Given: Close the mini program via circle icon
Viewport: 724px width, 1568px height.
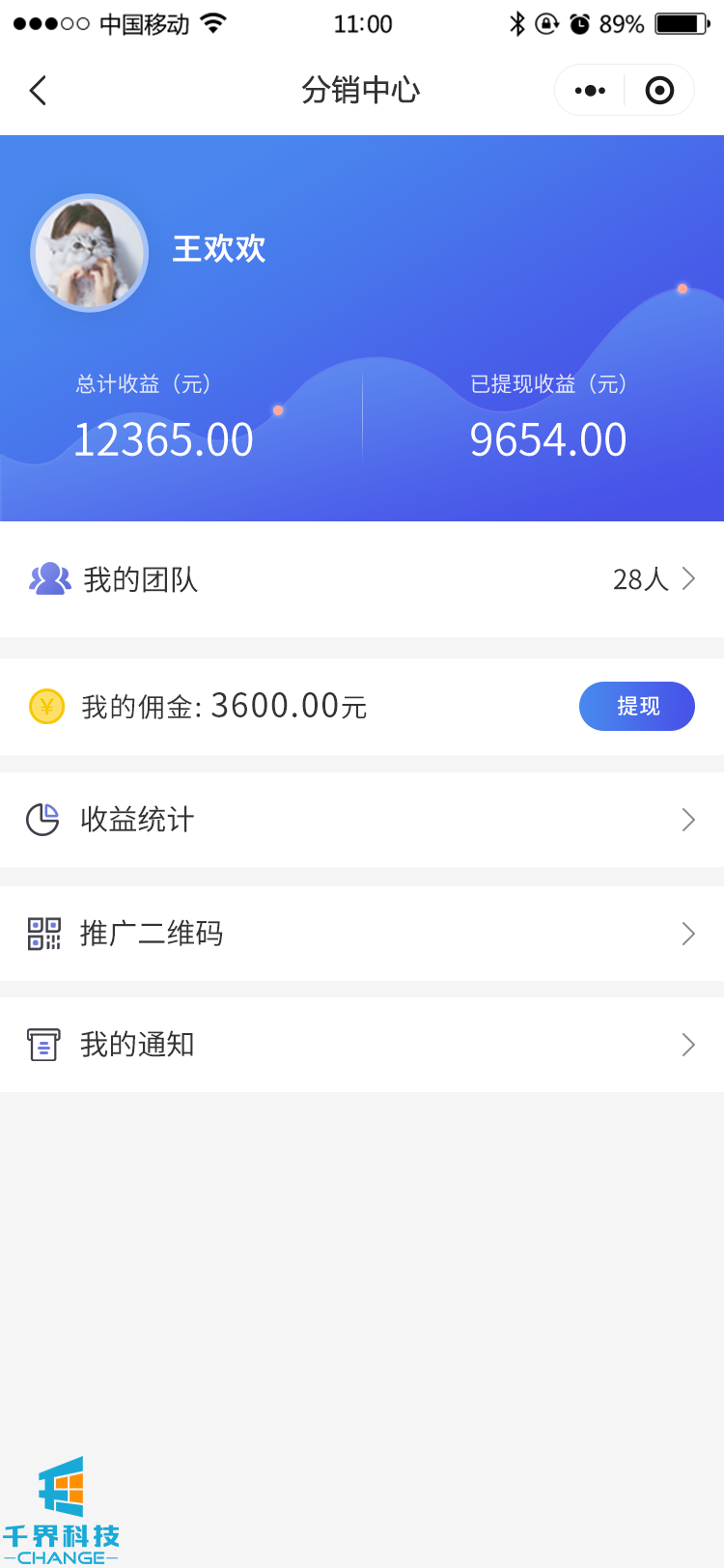Looking at the screenshot, I should click(659, 91).
